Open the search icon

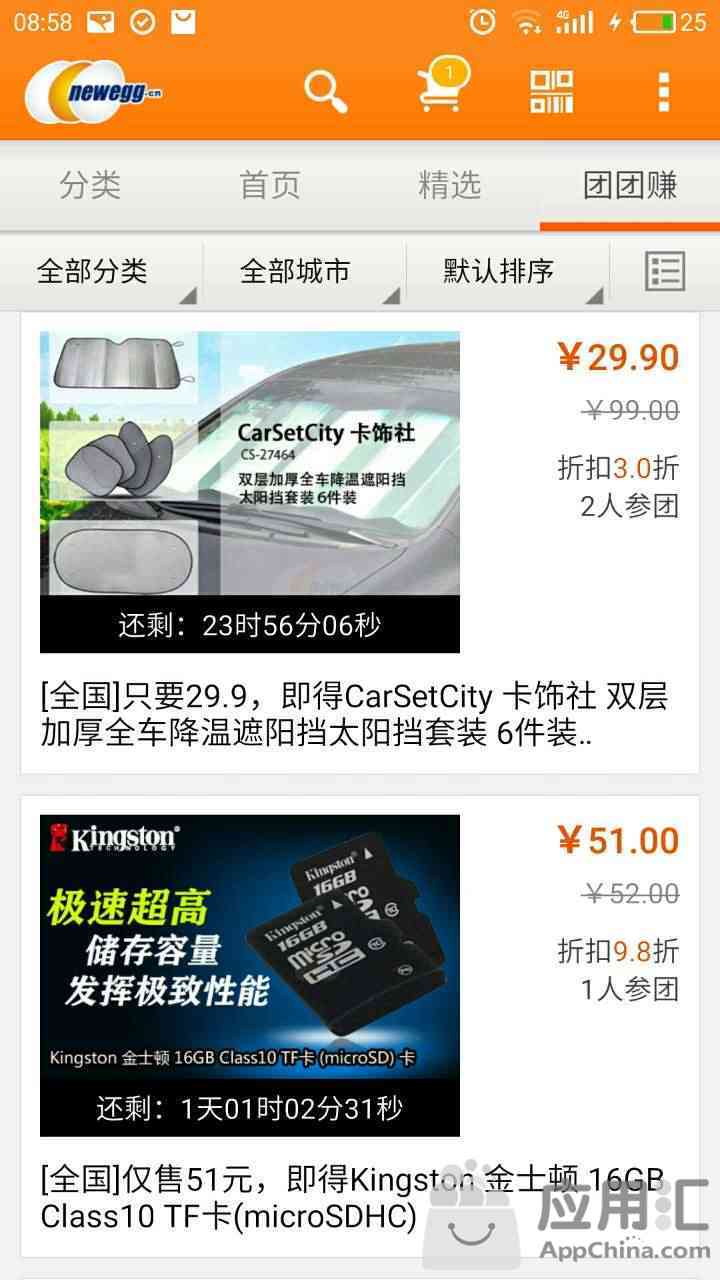pyautogui.click(x=325, y=92)
